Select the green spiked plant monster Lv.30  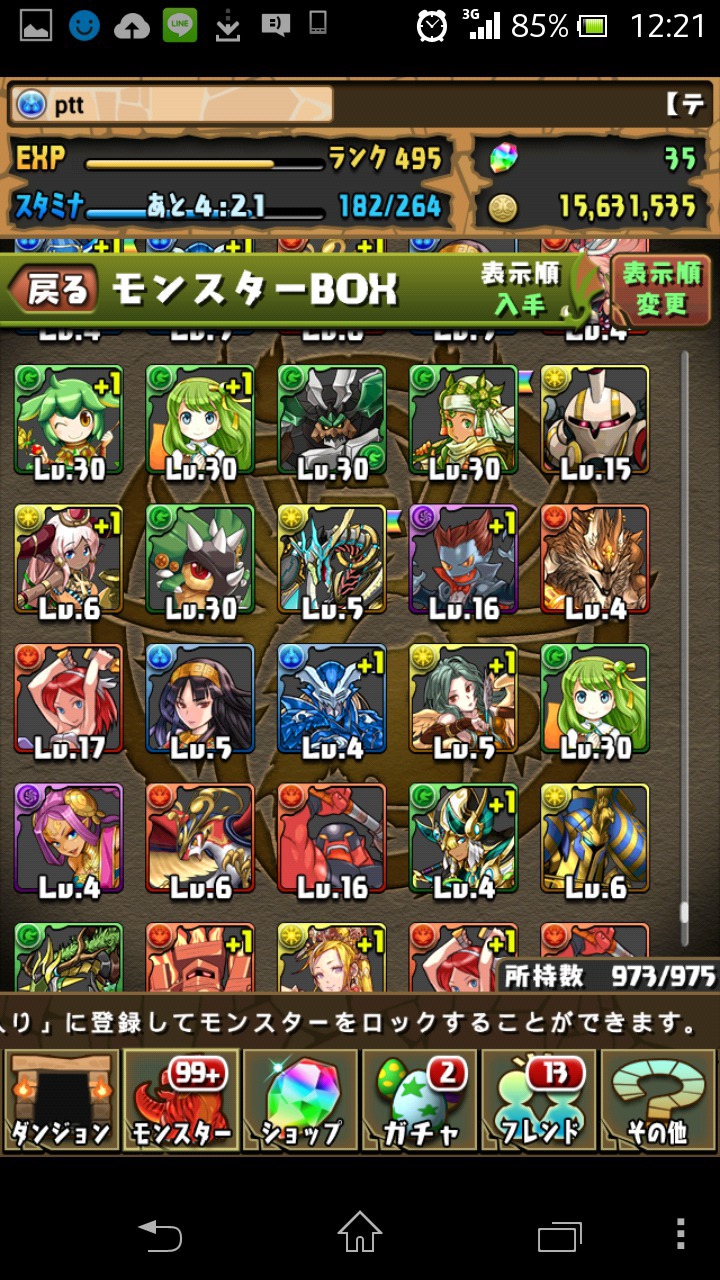click(x=200, y=559)
